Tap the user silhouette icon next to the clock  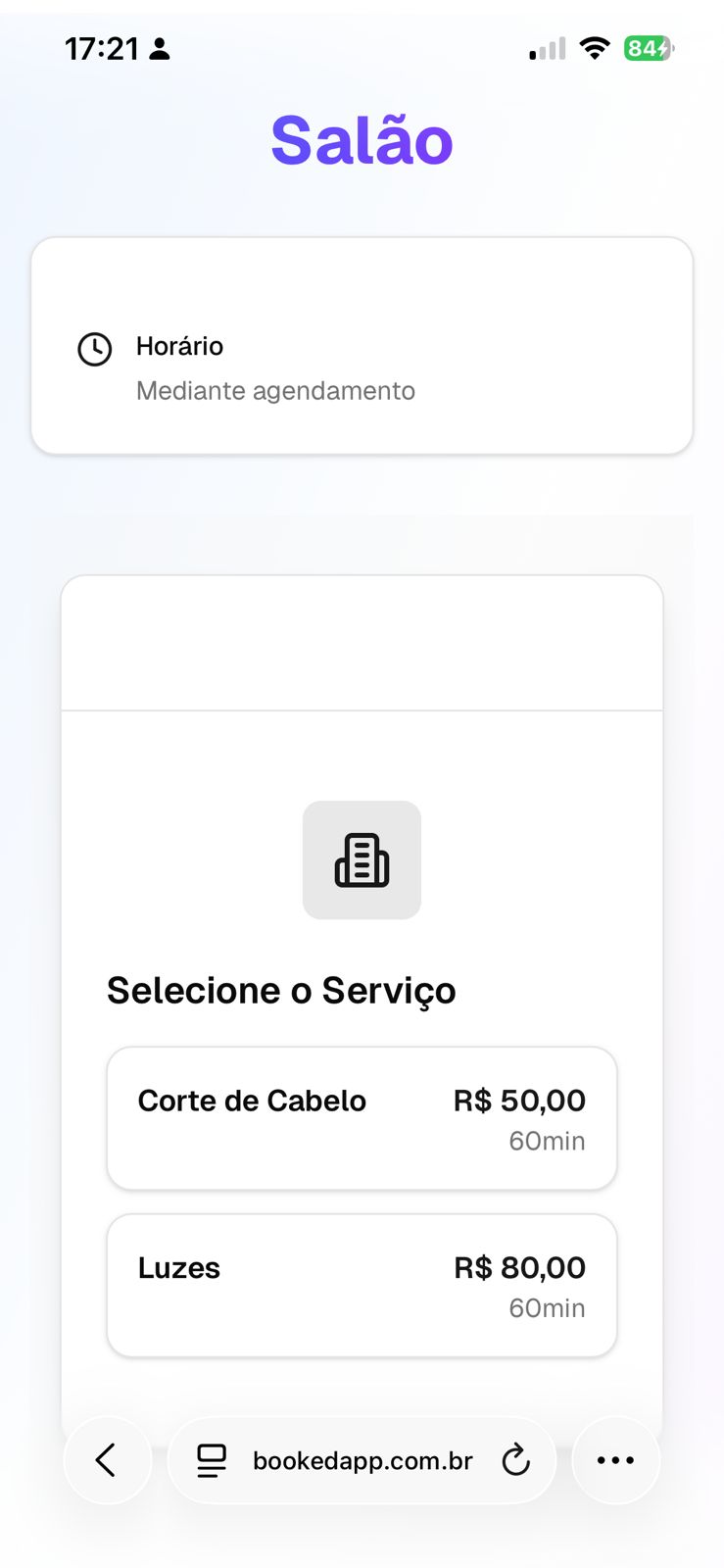(x=158, y=48)
